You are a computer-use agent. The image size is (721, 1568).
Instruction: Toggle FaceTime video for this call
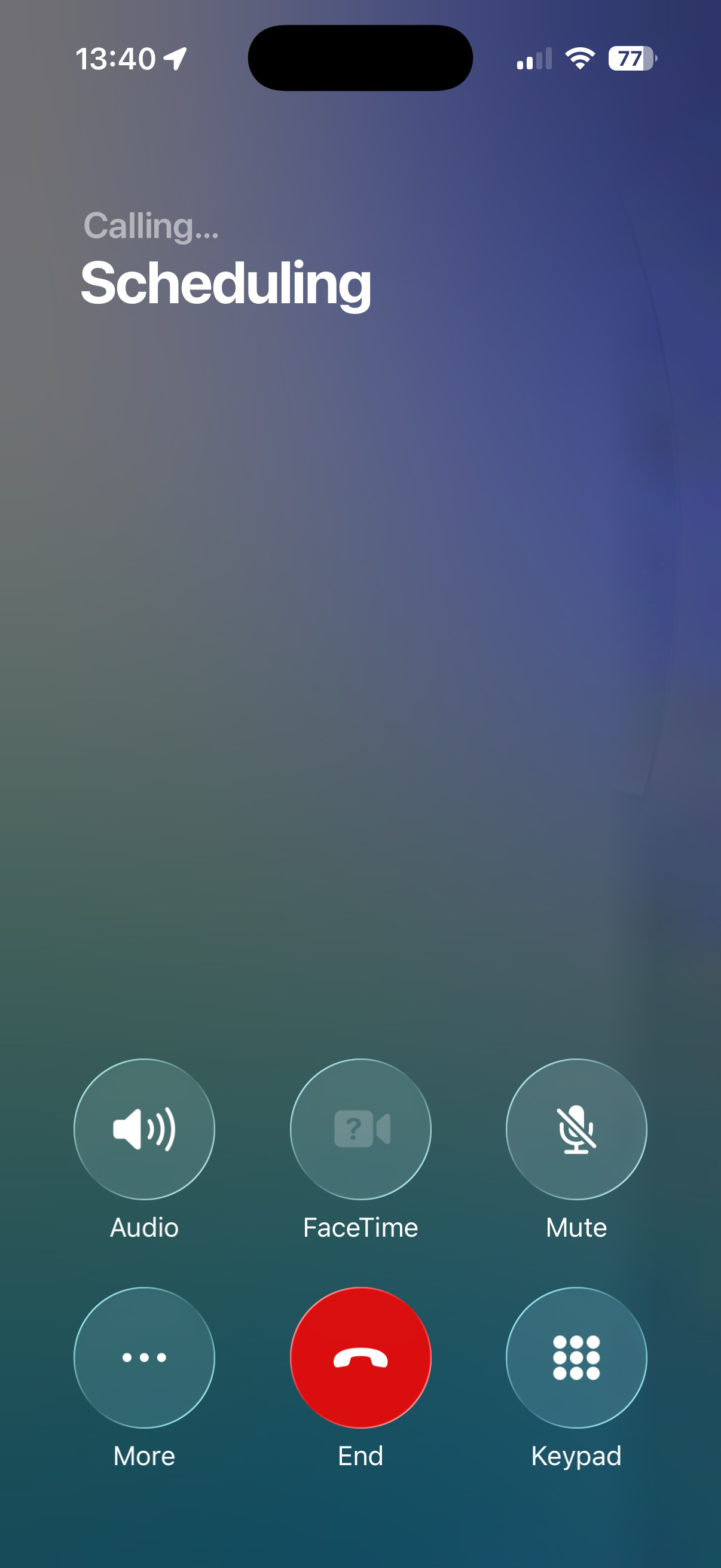pyautogui.click(x=360, y=1130)
